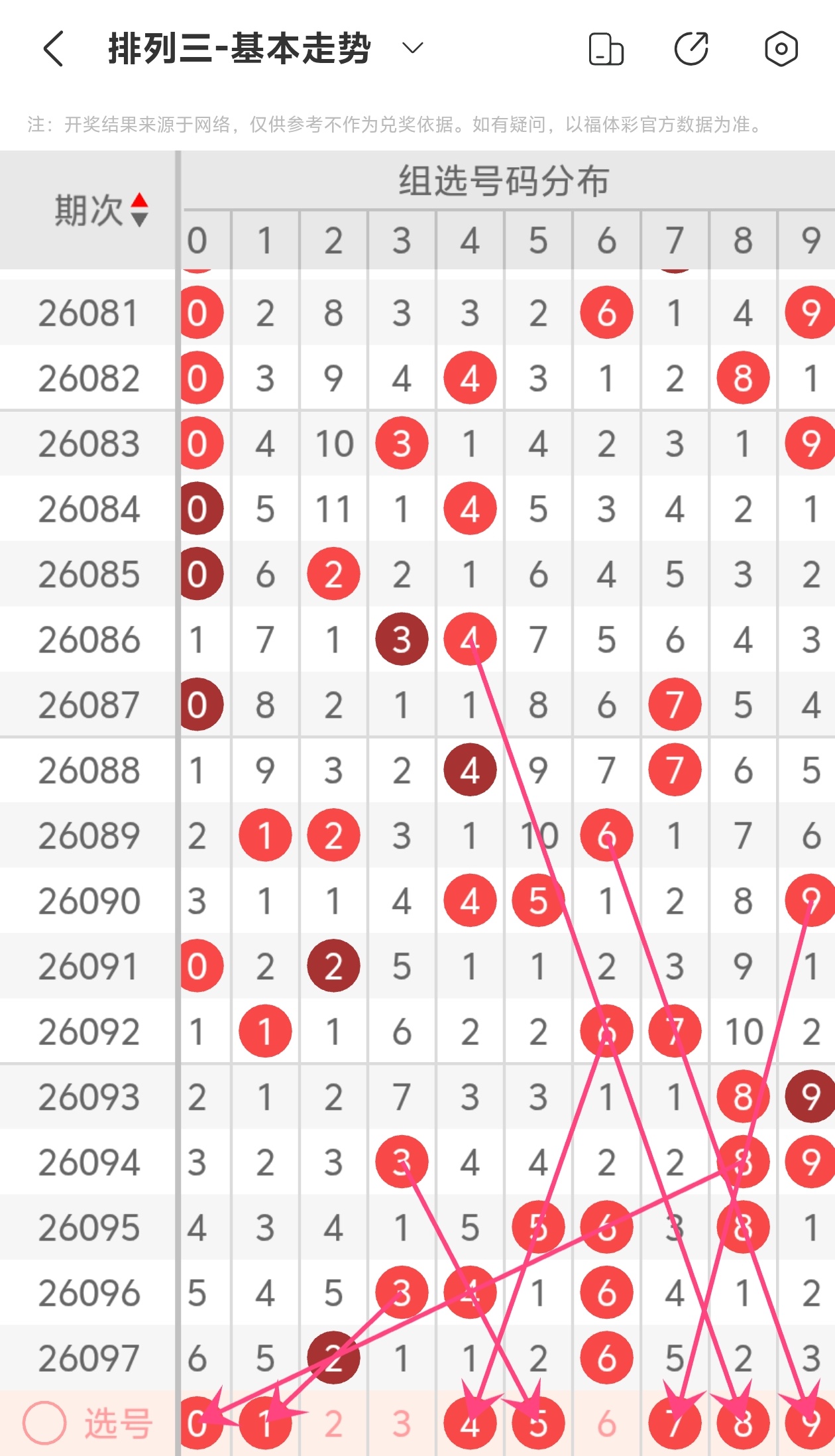
Task: Rotate the chart with the screen orientation icon
Action: coord(606,50)
